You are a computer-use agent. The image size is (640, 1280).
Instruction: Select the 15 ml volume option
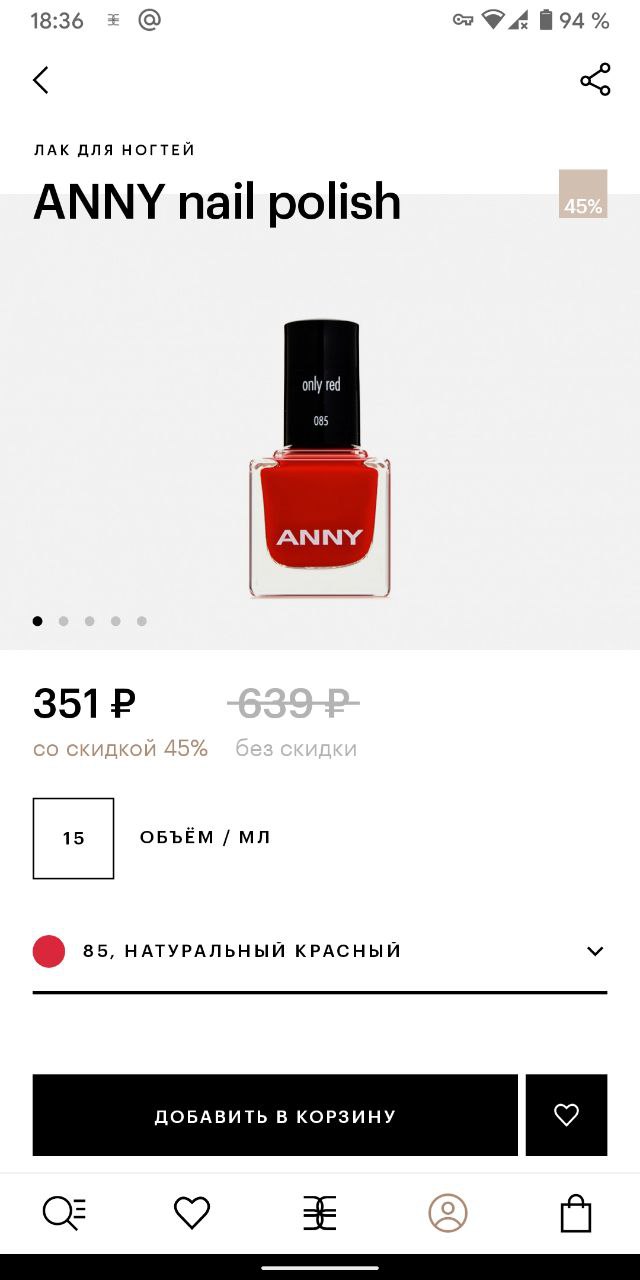tap(73, 838)
